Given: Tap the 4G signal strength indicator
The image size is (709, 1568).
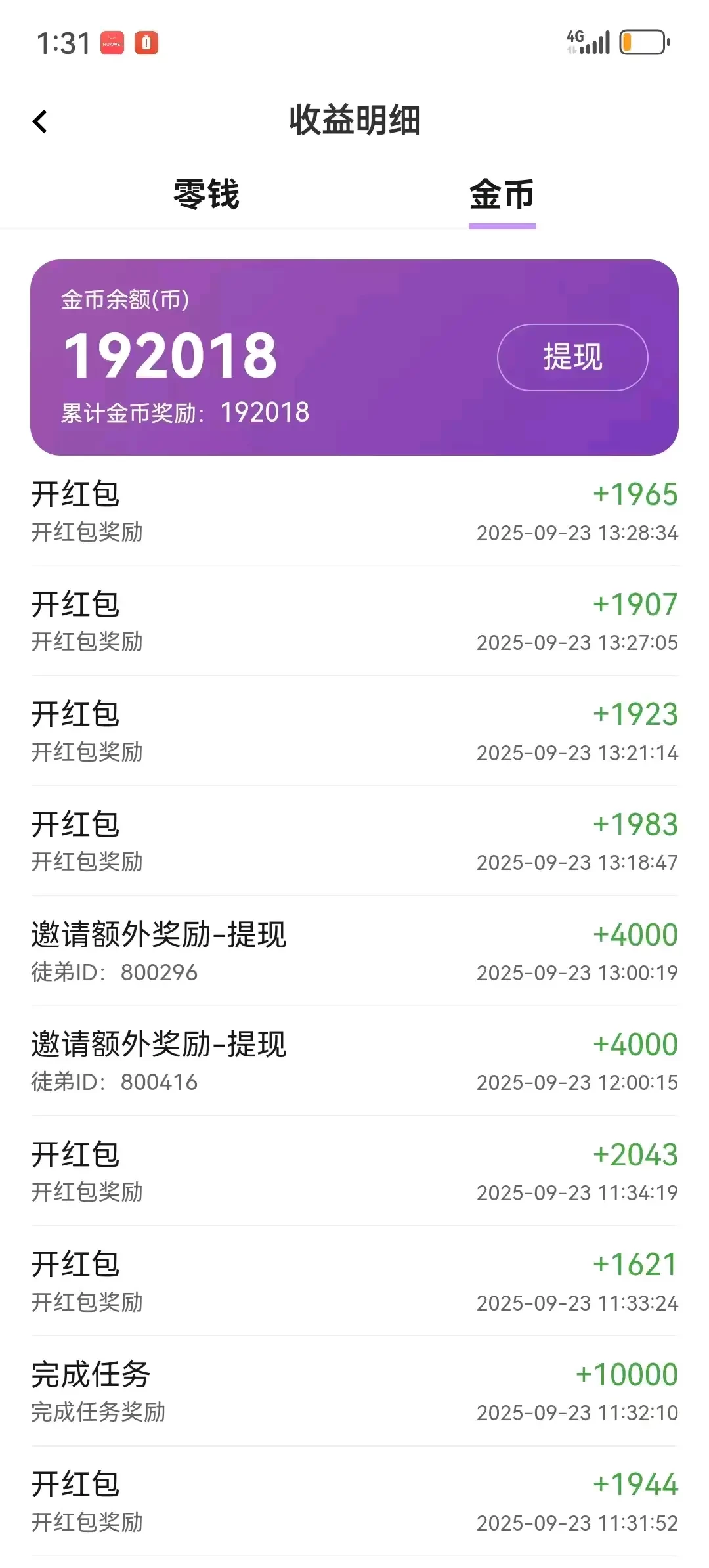Looking at the screenshot, I should (x=590, y=41).
